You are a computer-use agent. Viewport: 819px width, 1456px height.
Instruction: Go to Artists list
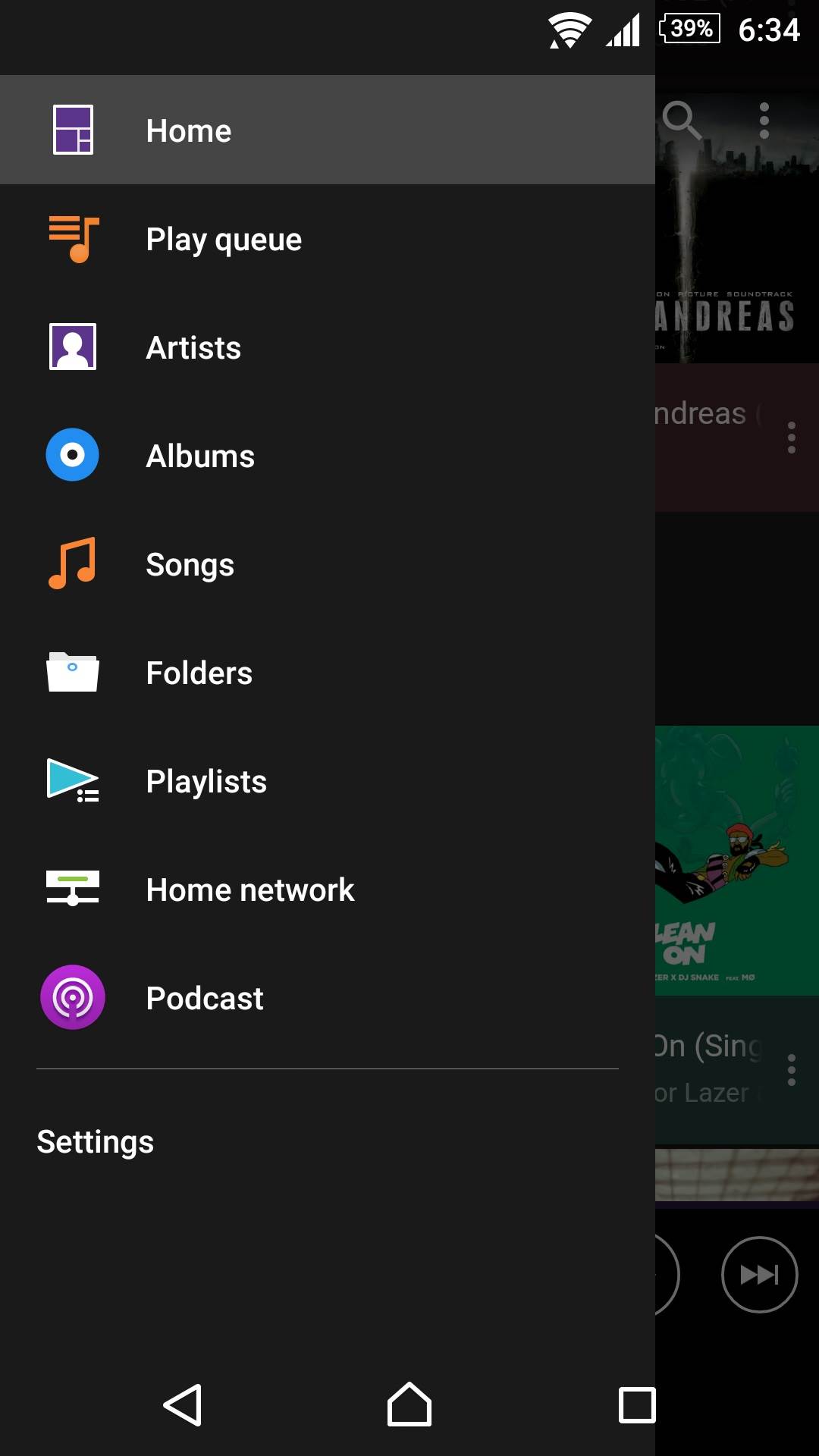point(193,348)
